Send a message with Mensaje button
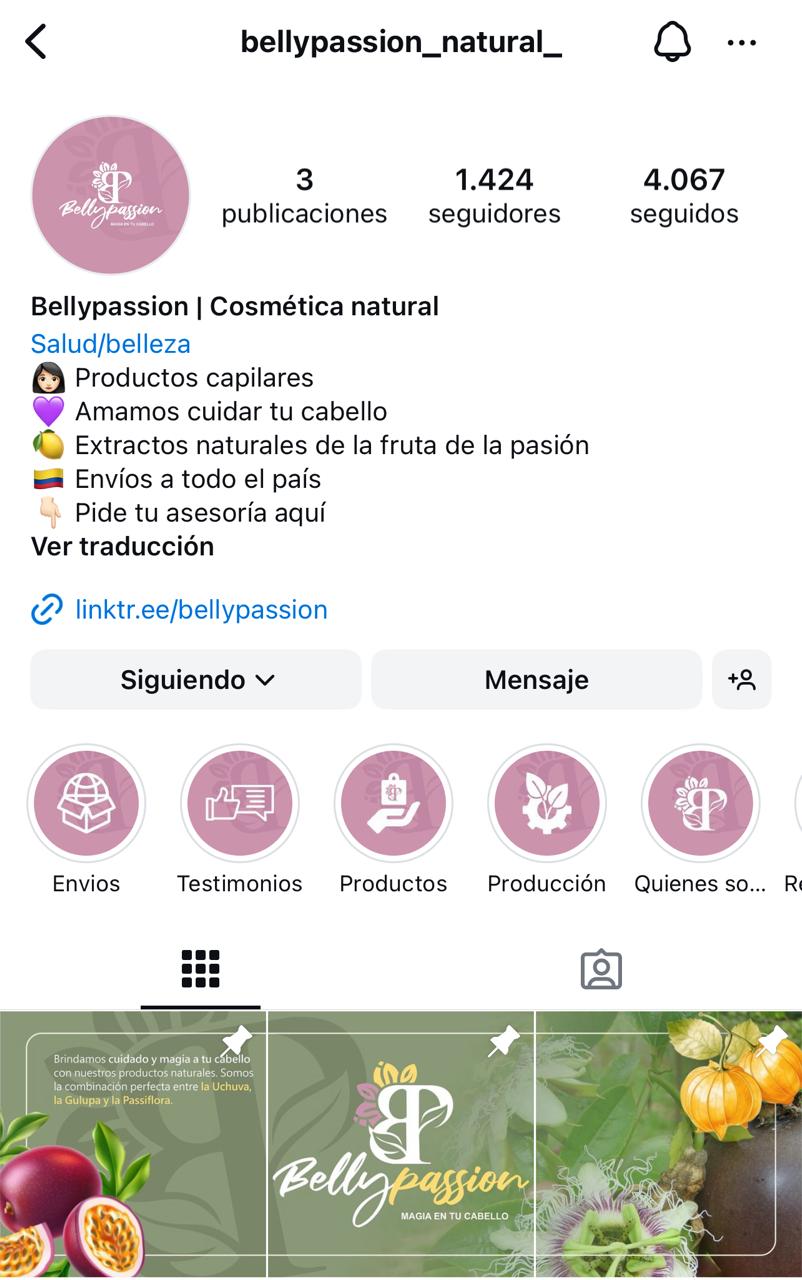Screen dimensions: 802x1280 pyautogui.click(x=536, y=680)
